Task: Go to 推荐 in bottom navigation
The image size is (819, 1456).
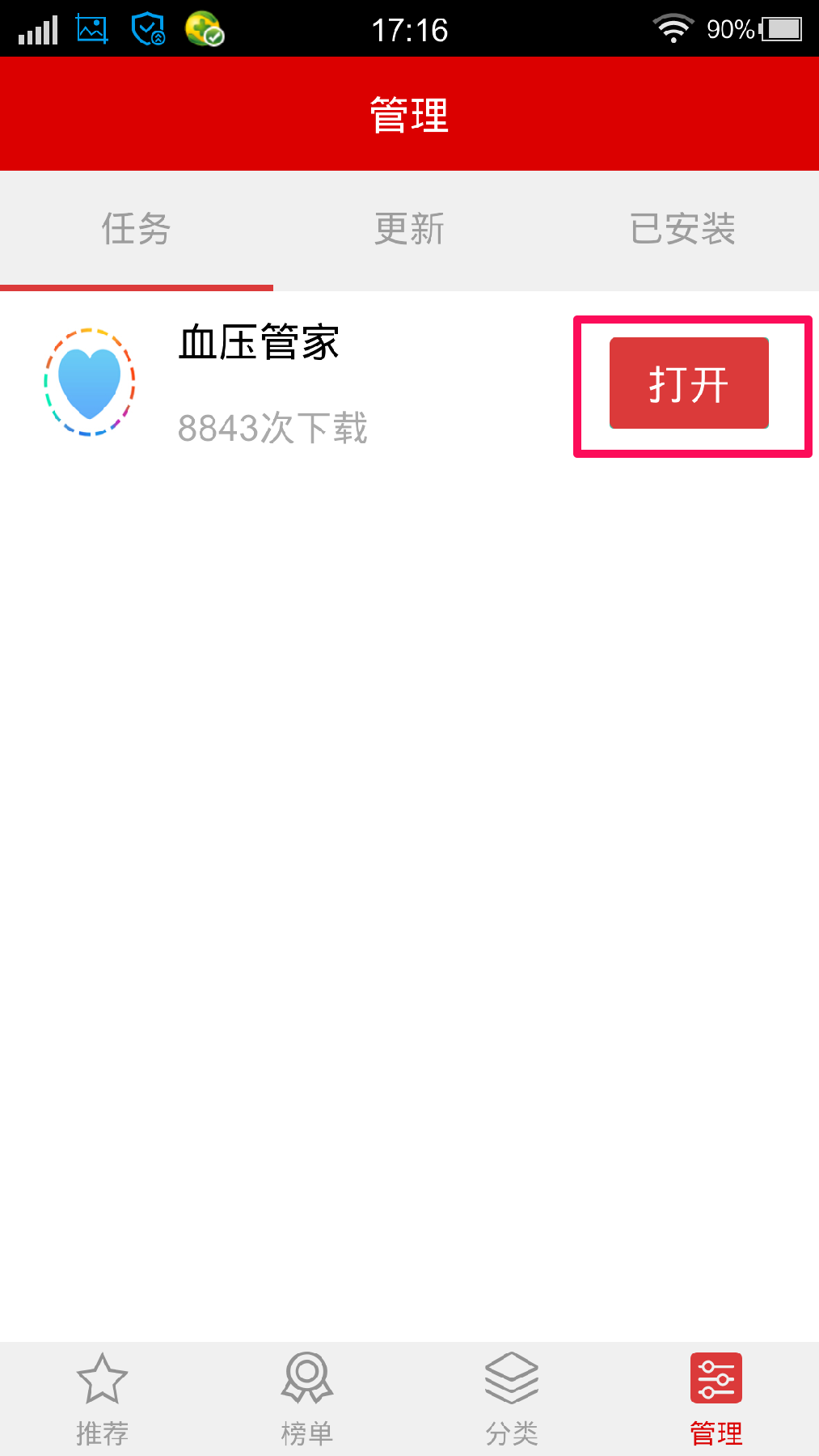Action: [102, 1399]
